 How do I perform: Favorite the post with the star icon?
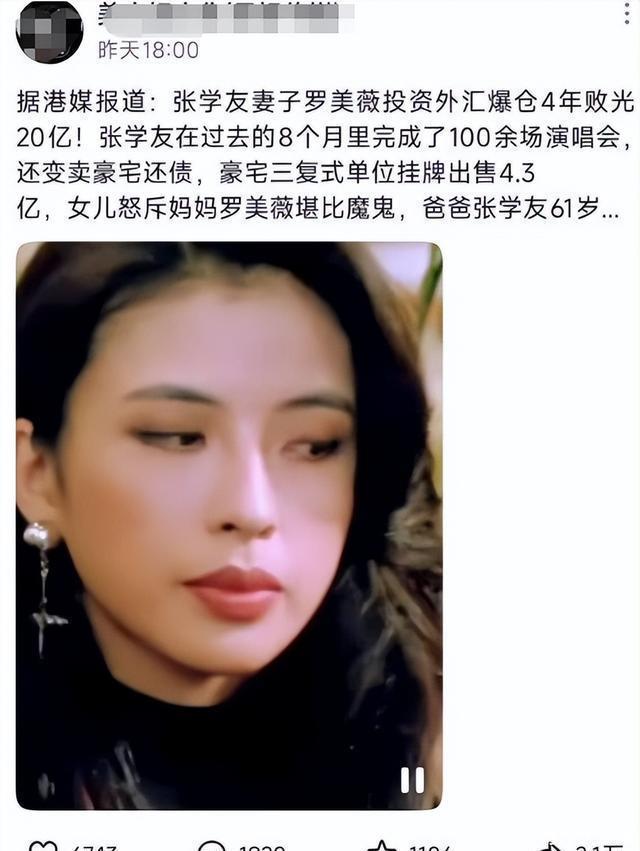(382, 846)
